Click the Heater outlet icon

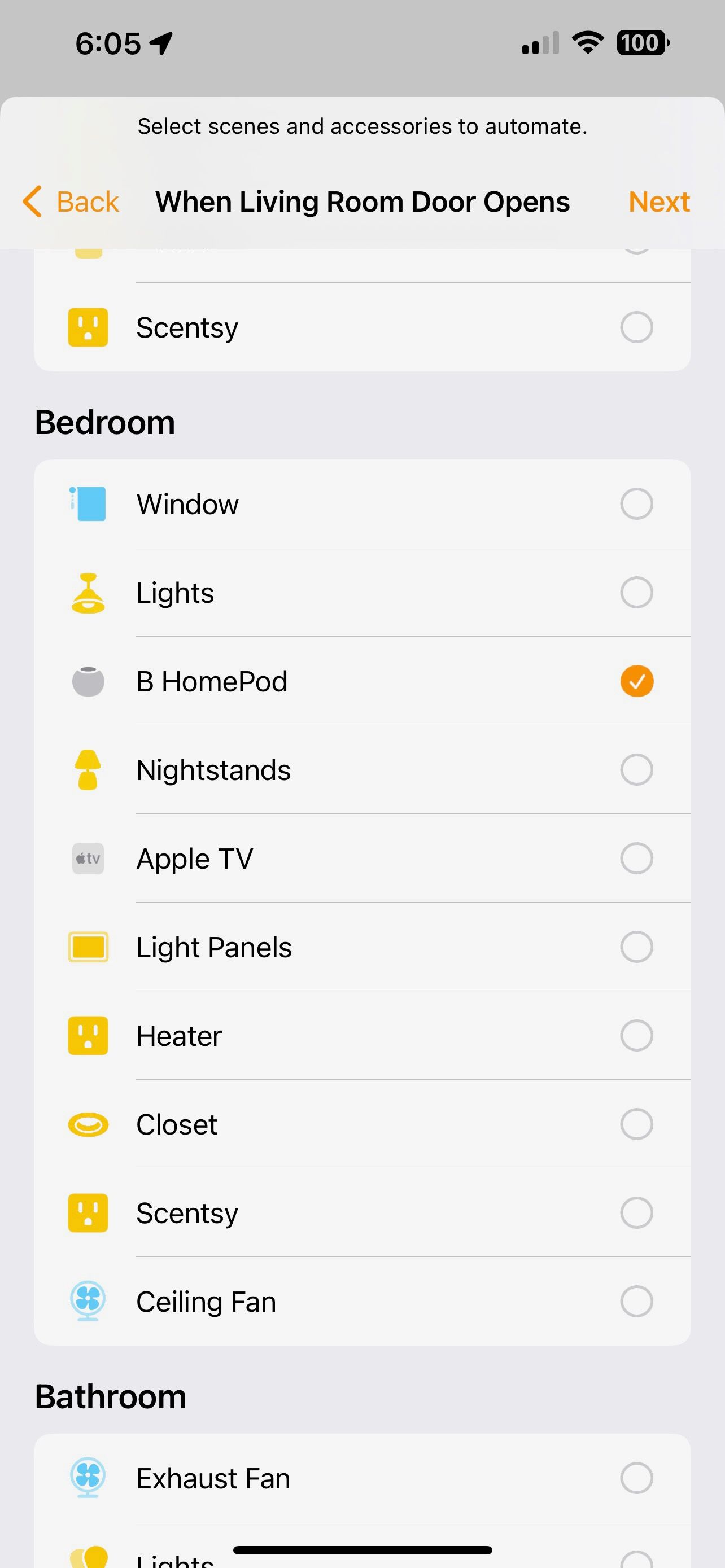pyautogui.click(x=88, y=1035)
